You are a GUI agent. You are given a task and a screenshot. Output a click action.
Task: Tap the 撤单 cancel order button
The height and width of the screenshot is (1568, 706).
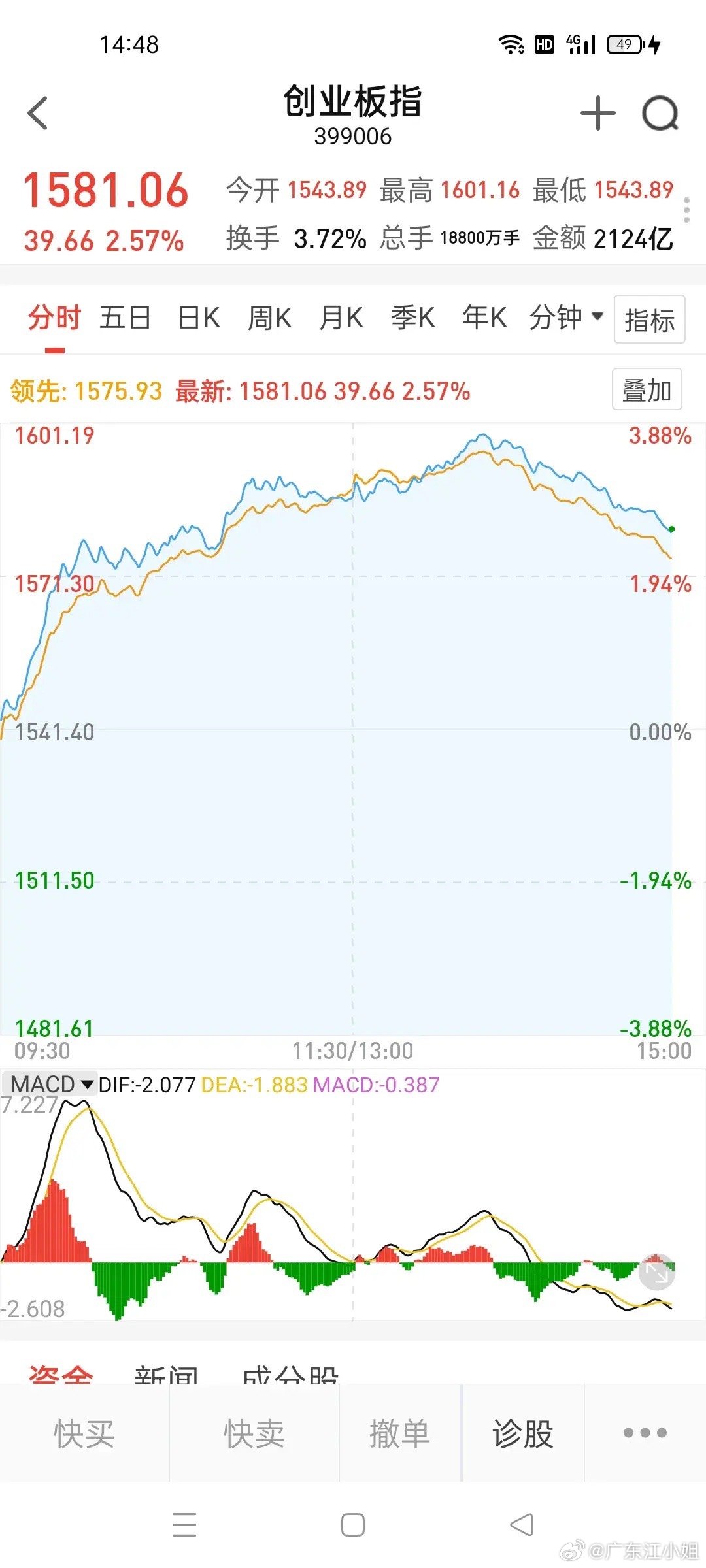(400, 1433)
